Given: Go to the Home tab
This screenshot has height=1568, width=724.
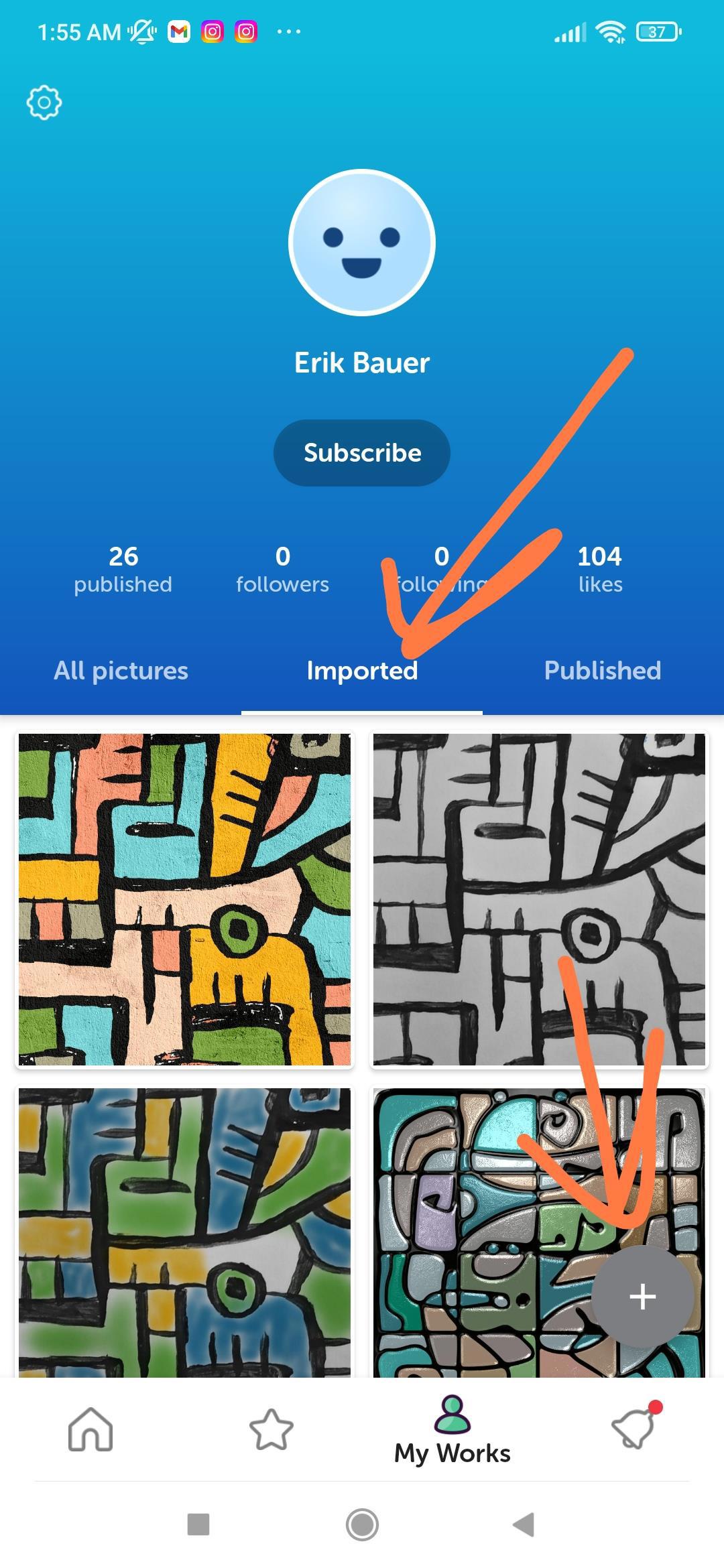Looking at the screenshot, I should click(x=90, y=1429).
